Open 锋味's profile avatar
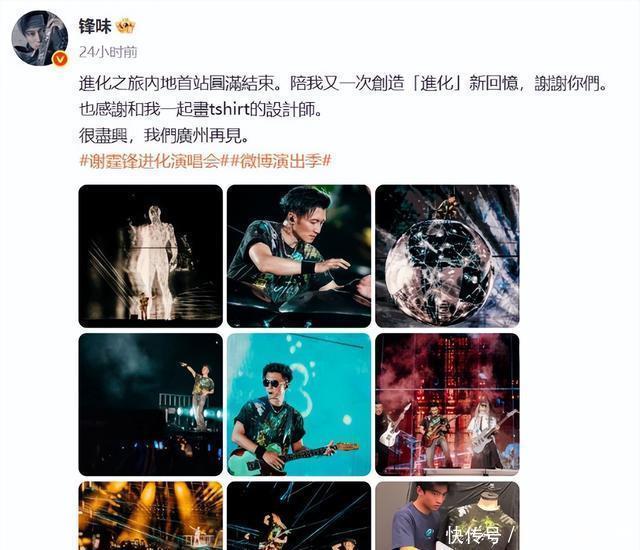 39,38
